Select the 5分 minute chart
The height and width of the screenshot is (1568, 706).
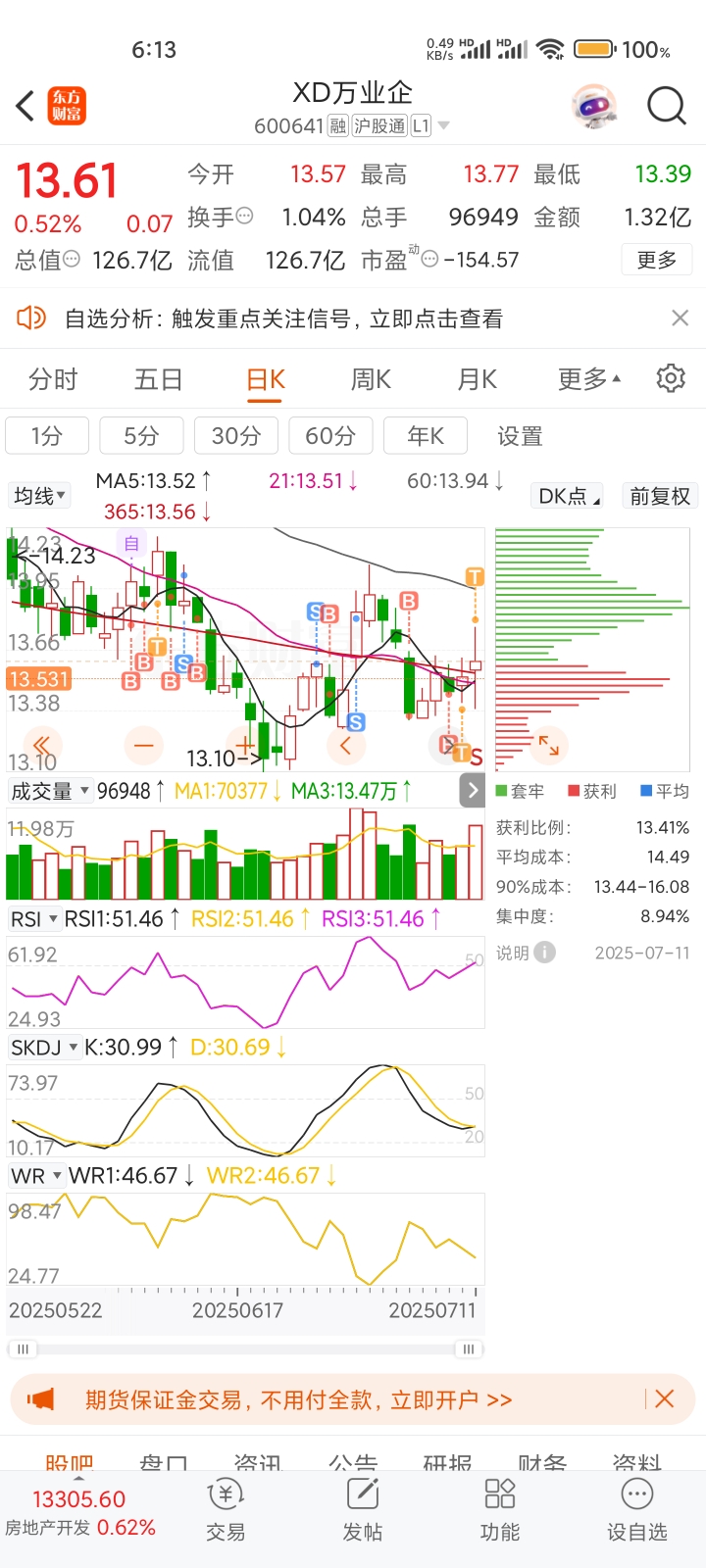[x=141, y=436]
